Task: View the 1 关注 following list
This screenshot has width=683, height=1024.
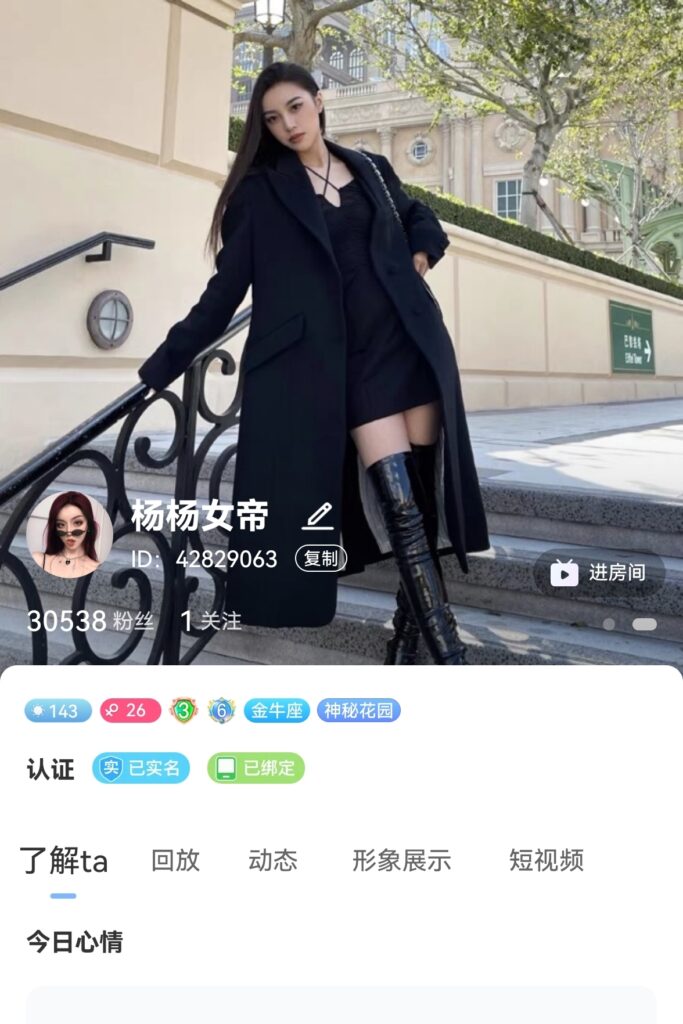Action: [211, 621]
